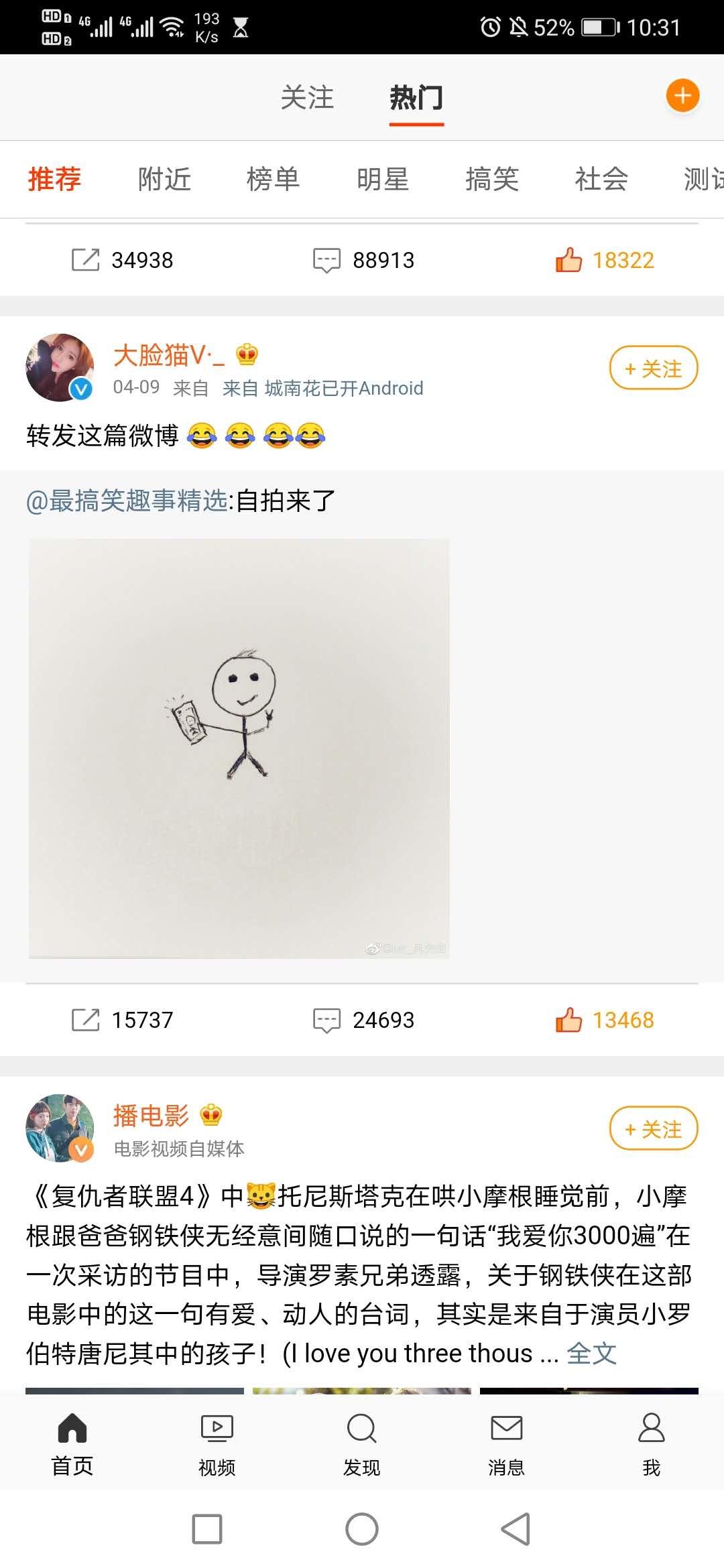The width and height of the screenshot is (724, 1568).
Task: Switch to the 关注 top tab
Action: [307, 98]
